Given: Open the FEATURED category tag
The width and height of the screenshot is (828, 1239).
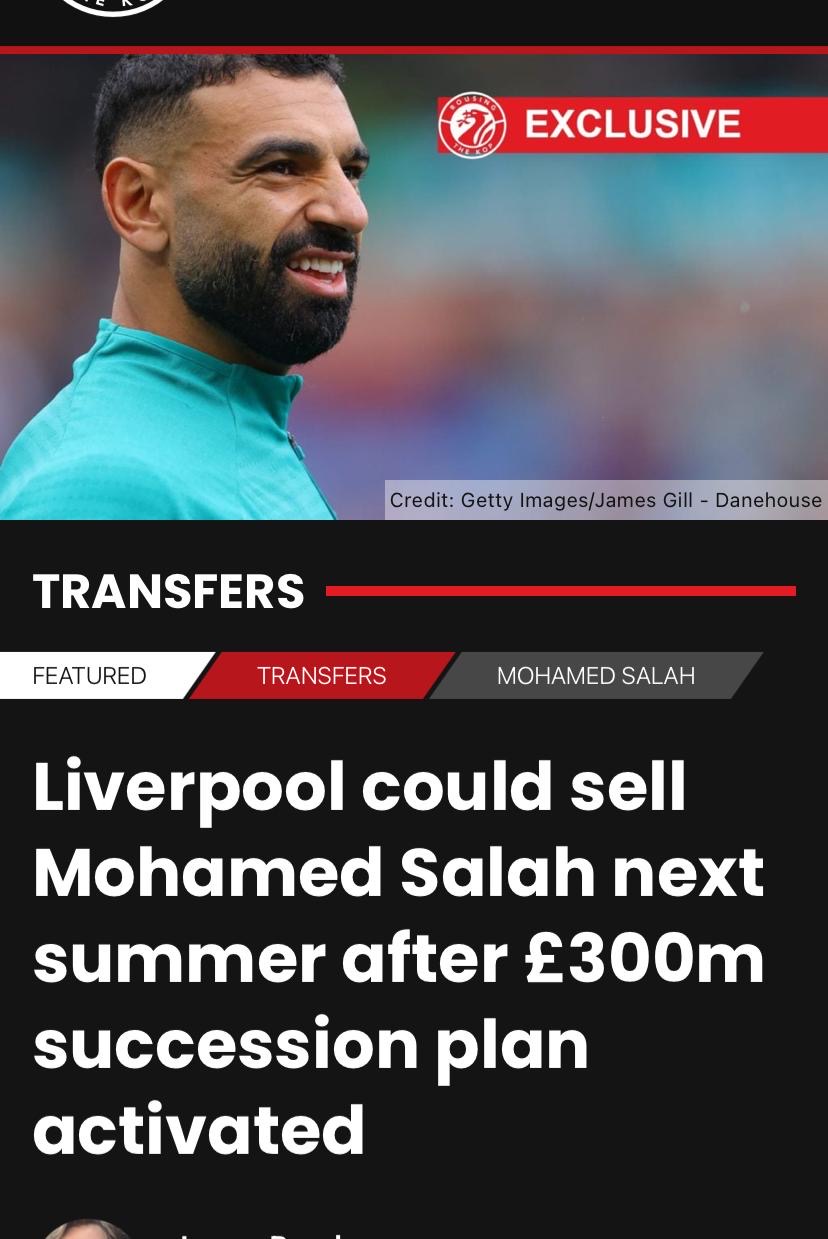Looking at the screenshot, I should click(90, 676).
